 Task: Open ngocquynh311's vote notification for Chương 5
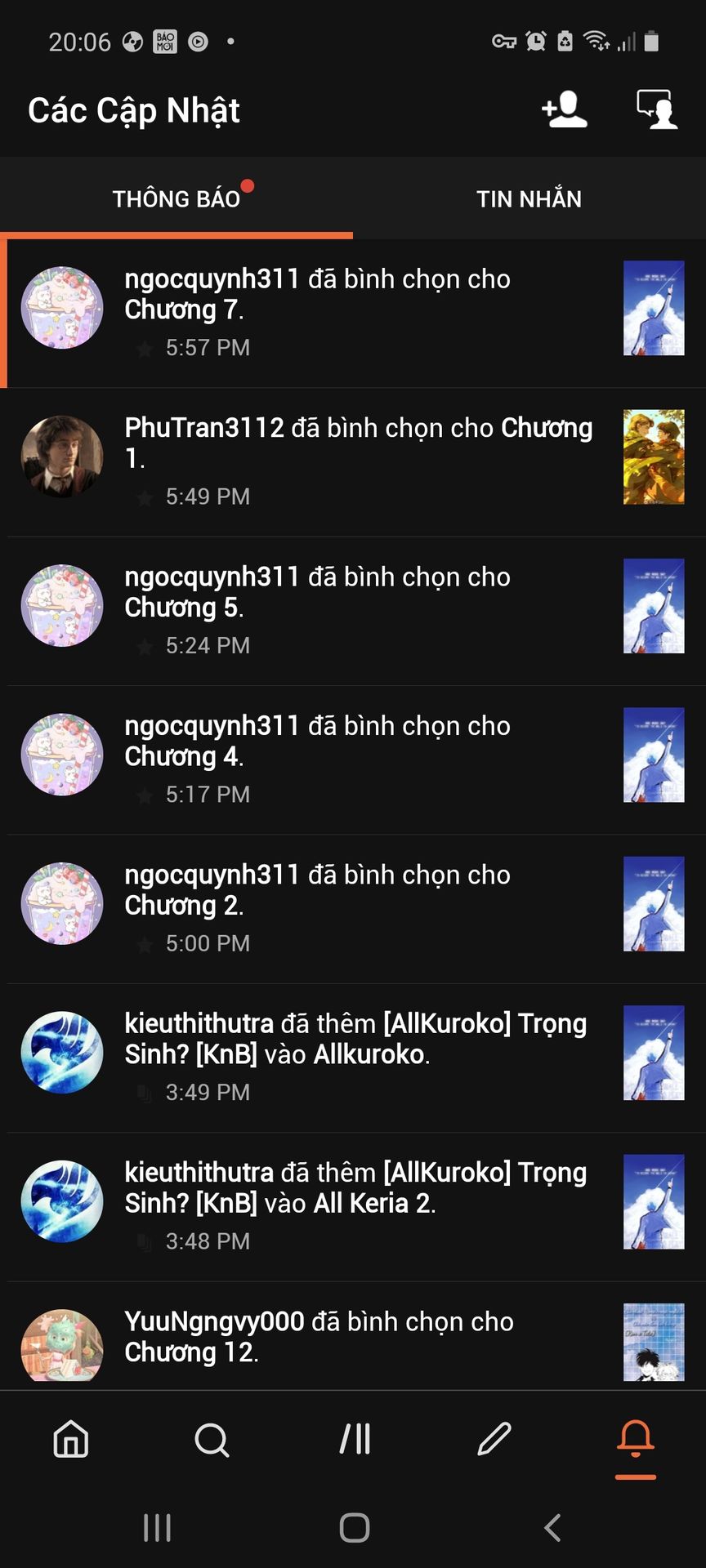point(360,609)
